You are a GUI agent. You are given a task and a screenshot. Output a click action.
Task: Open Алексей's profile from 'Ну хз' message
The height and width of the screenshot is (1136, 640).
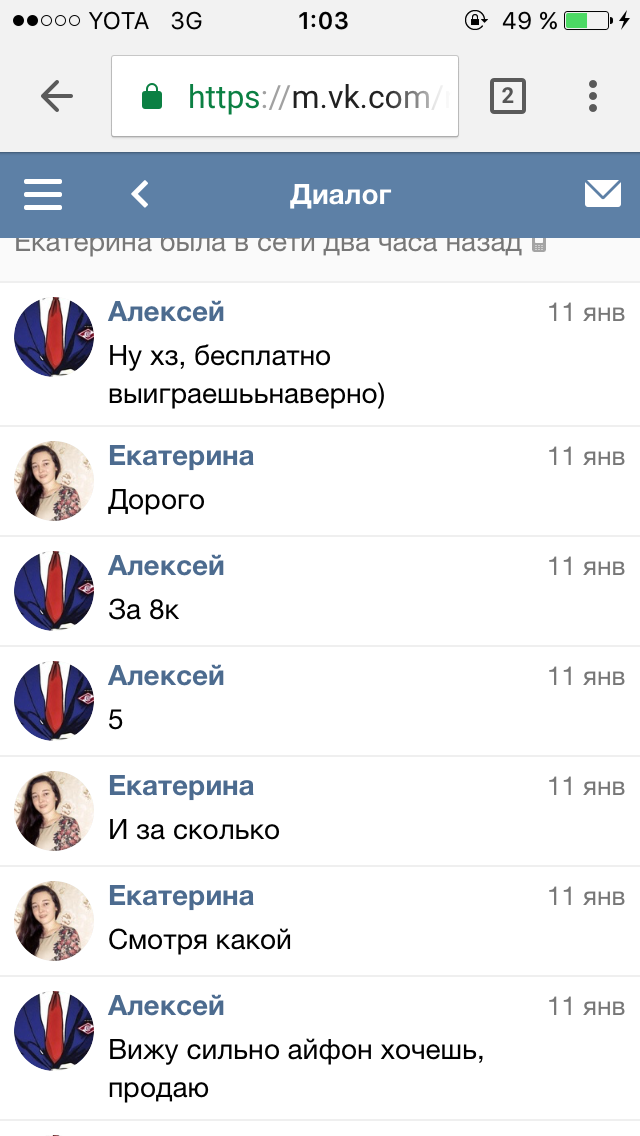pos(166,312)
